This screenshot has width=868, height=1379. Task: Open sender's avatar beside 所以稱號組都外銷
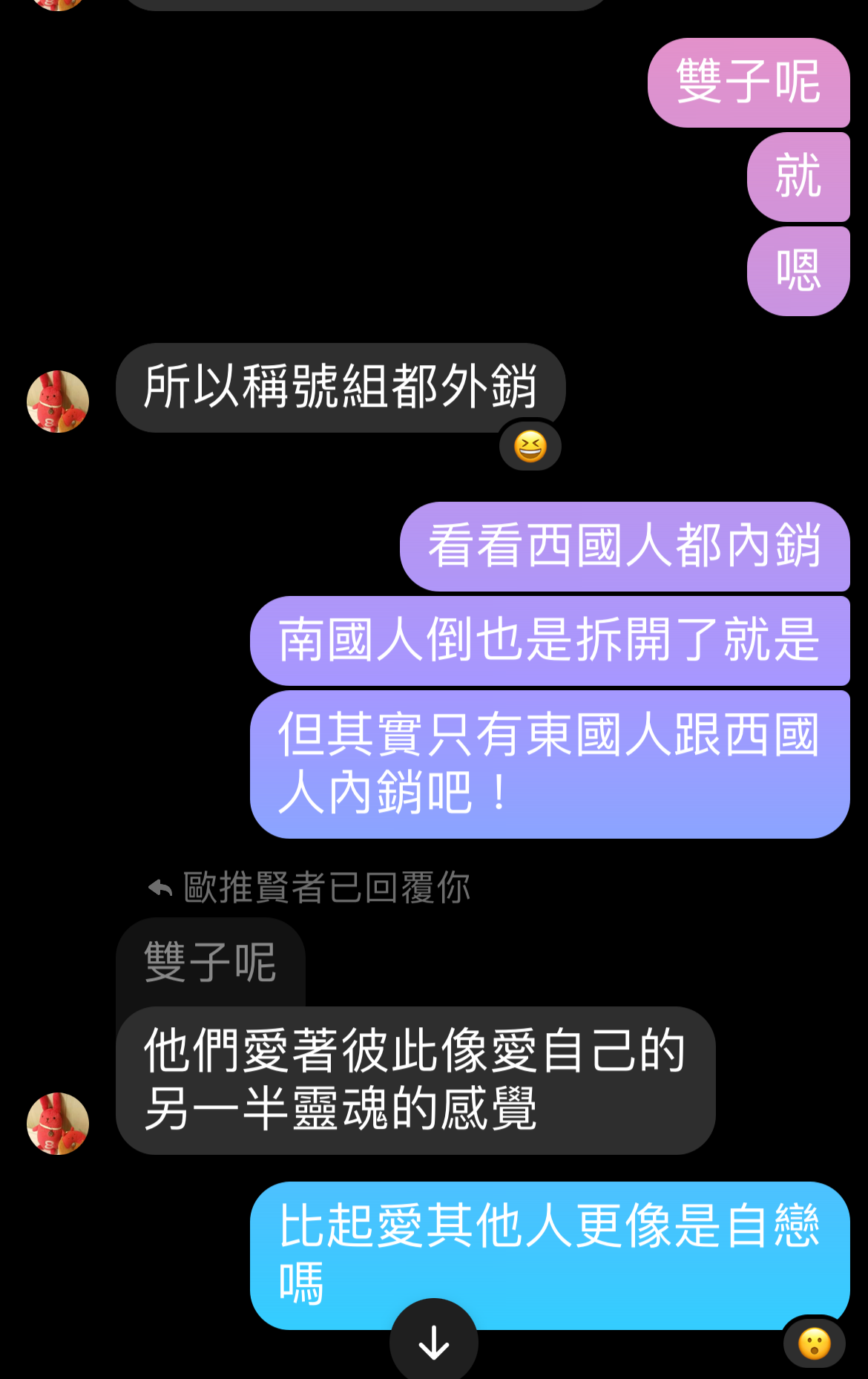[x=58, y=402]
